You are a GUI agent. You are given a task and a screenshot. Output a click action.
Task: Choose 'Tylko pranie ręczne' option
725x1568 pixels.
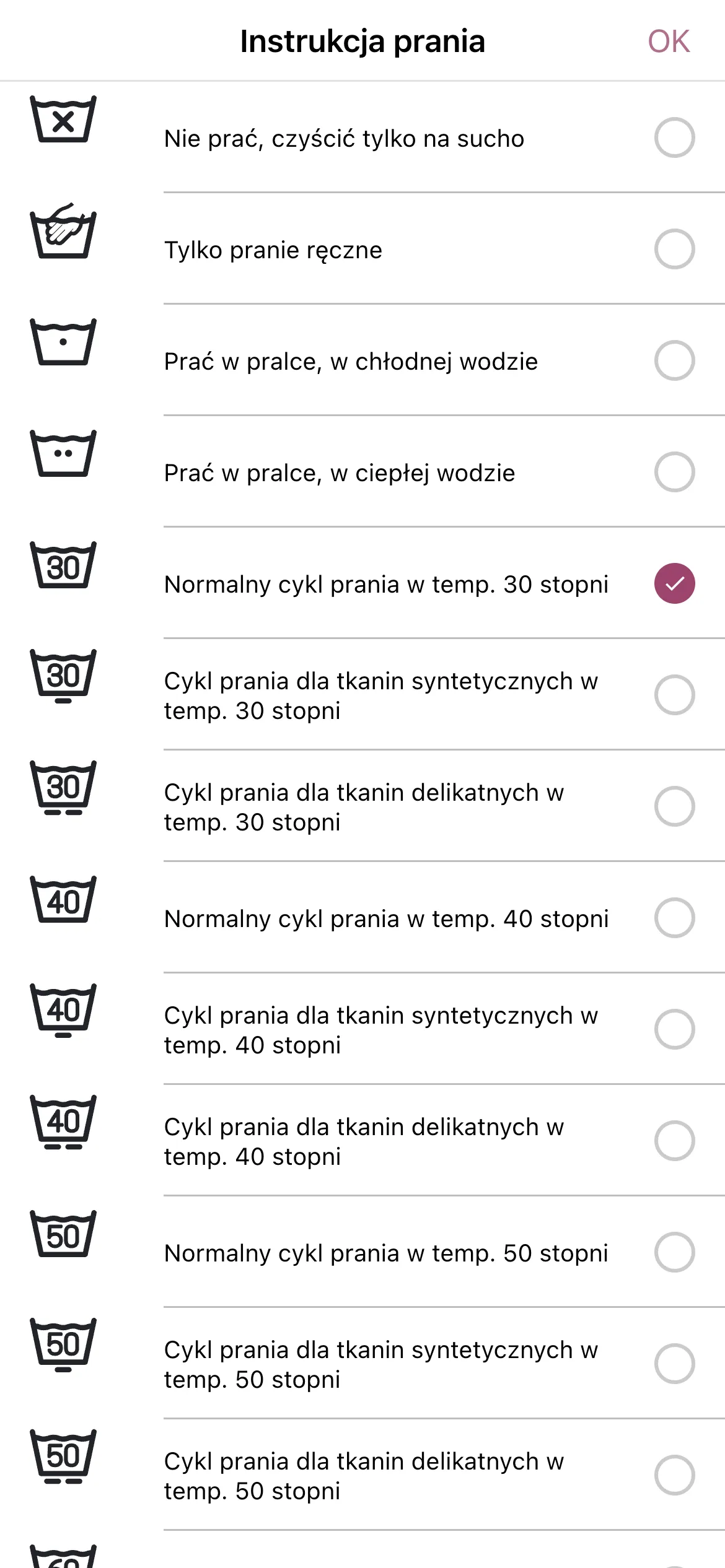coord(674,249)
